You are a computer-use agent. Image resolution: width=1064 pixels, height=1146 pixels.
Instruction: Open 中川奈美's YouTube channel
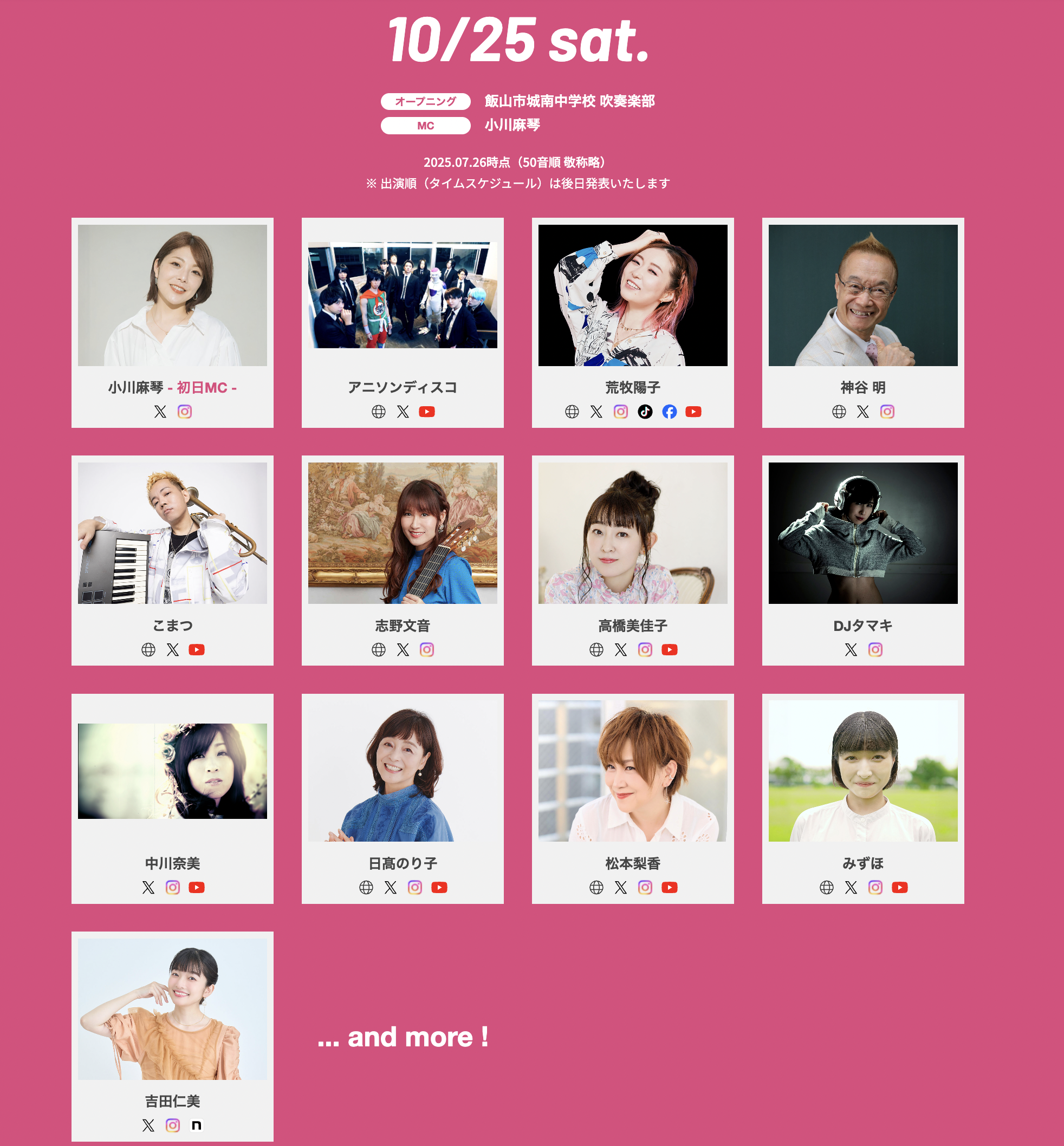[x=196, y=887]
